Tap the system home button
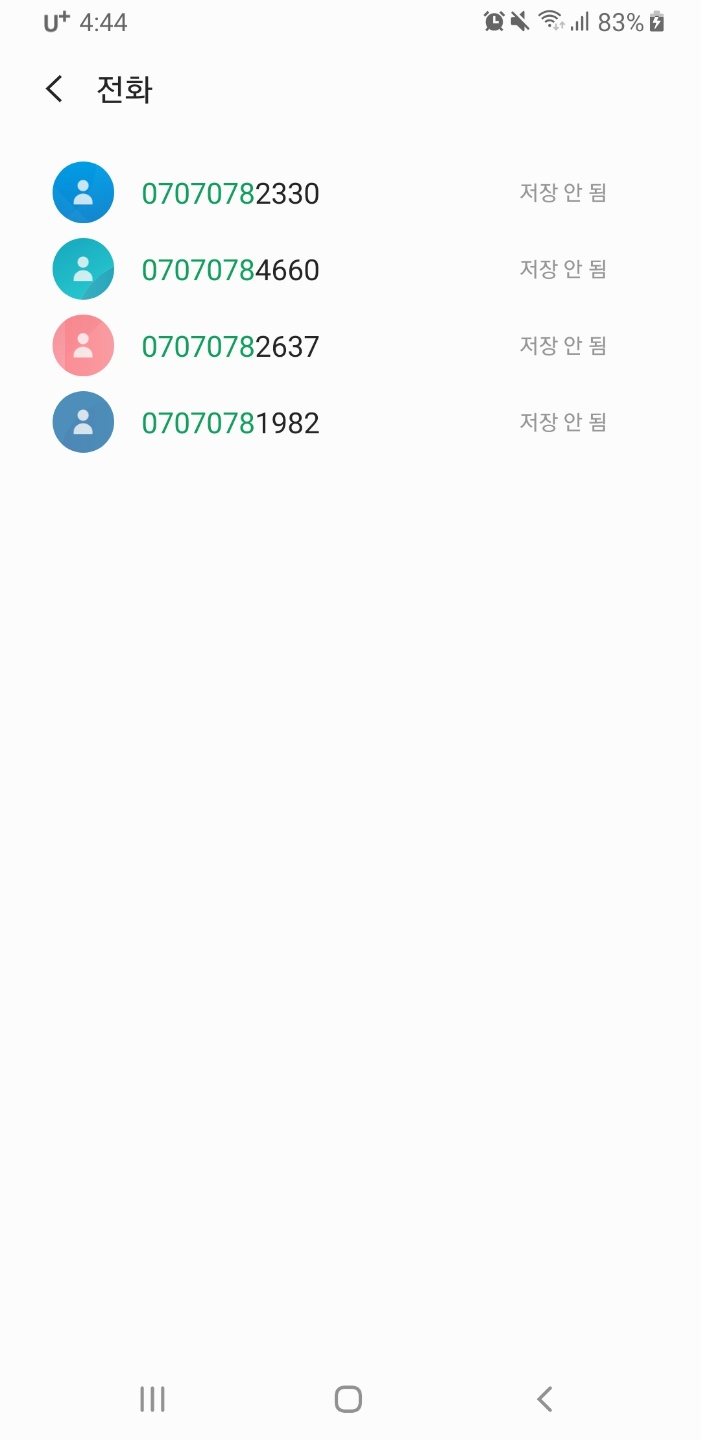 click(348, 1398)
